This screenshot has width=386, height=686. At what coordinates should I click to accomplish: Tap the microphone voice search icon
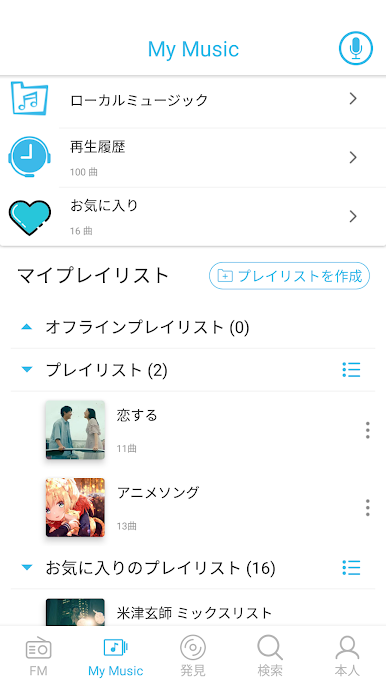pos(356,48)
